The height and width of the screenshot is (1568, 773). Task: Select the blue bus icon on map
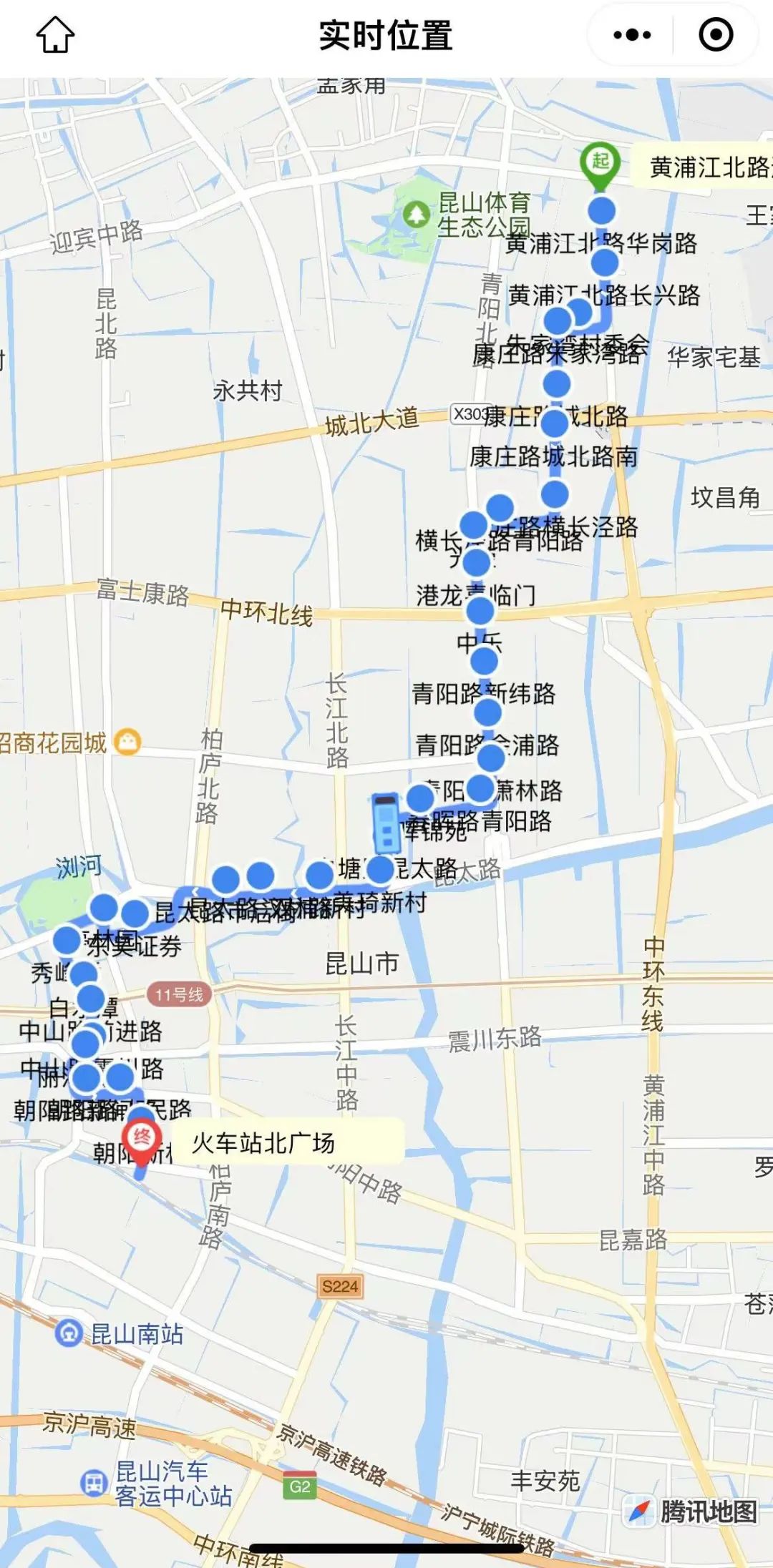pyautogui.click(x=386, y=824)
